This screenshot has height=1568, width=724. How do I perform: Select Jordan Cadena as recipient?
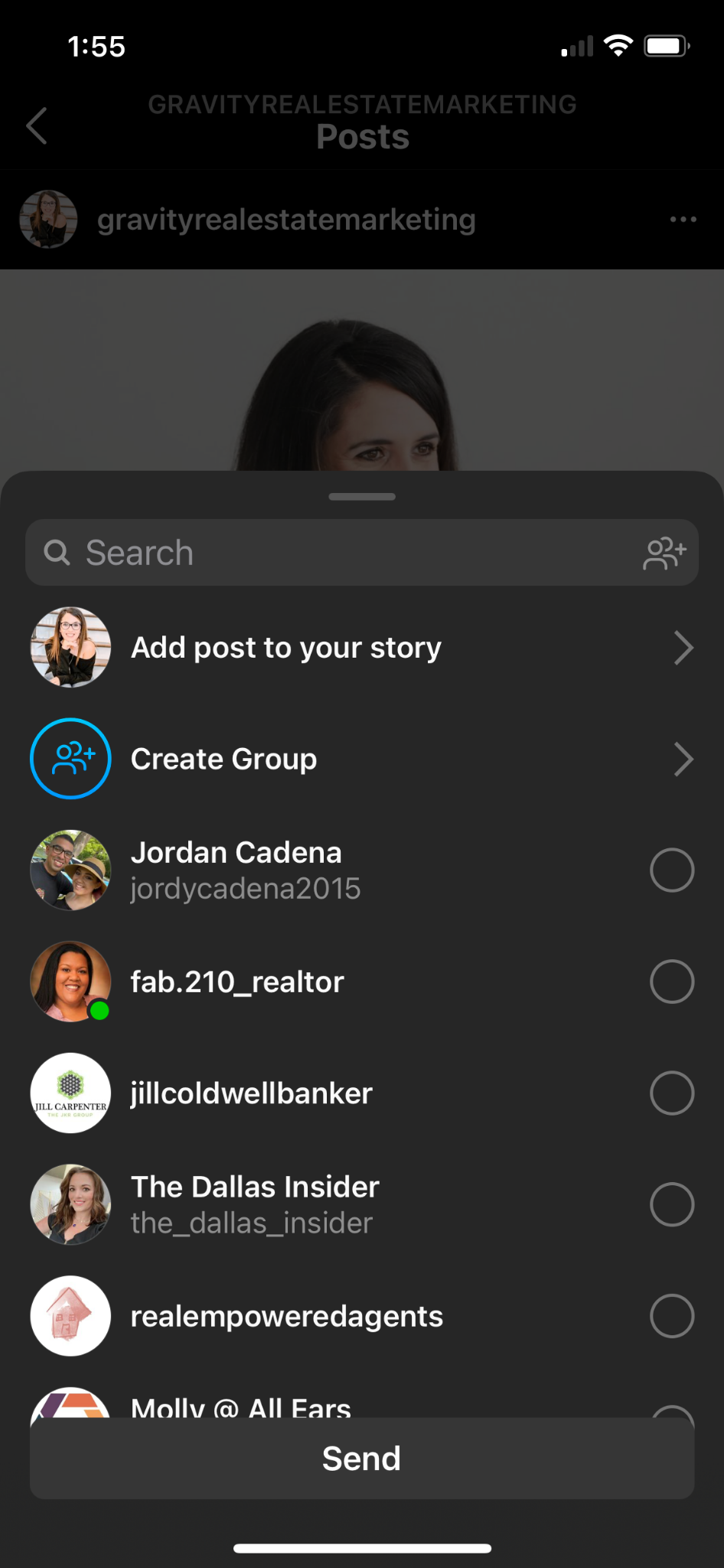point(671,871)
